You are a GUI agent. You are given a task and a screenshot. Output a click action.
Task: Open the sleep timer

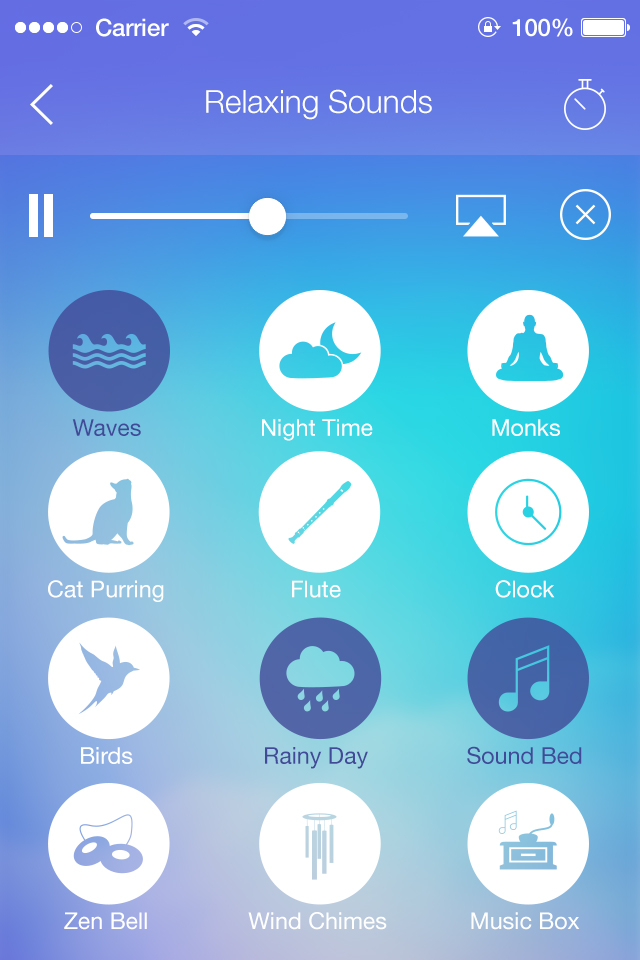click(585, 104)
